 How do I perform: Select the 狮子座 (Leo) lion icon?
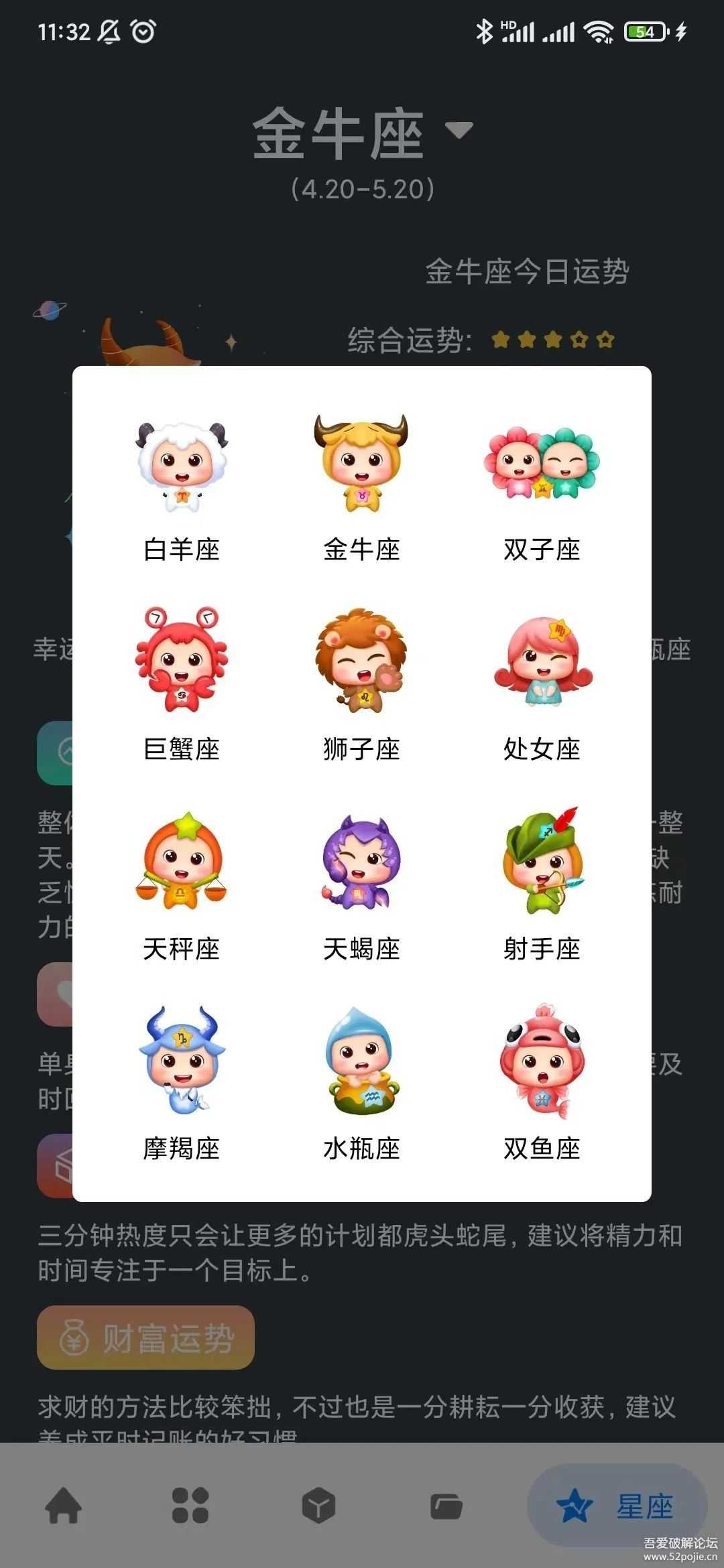point(362,663)
